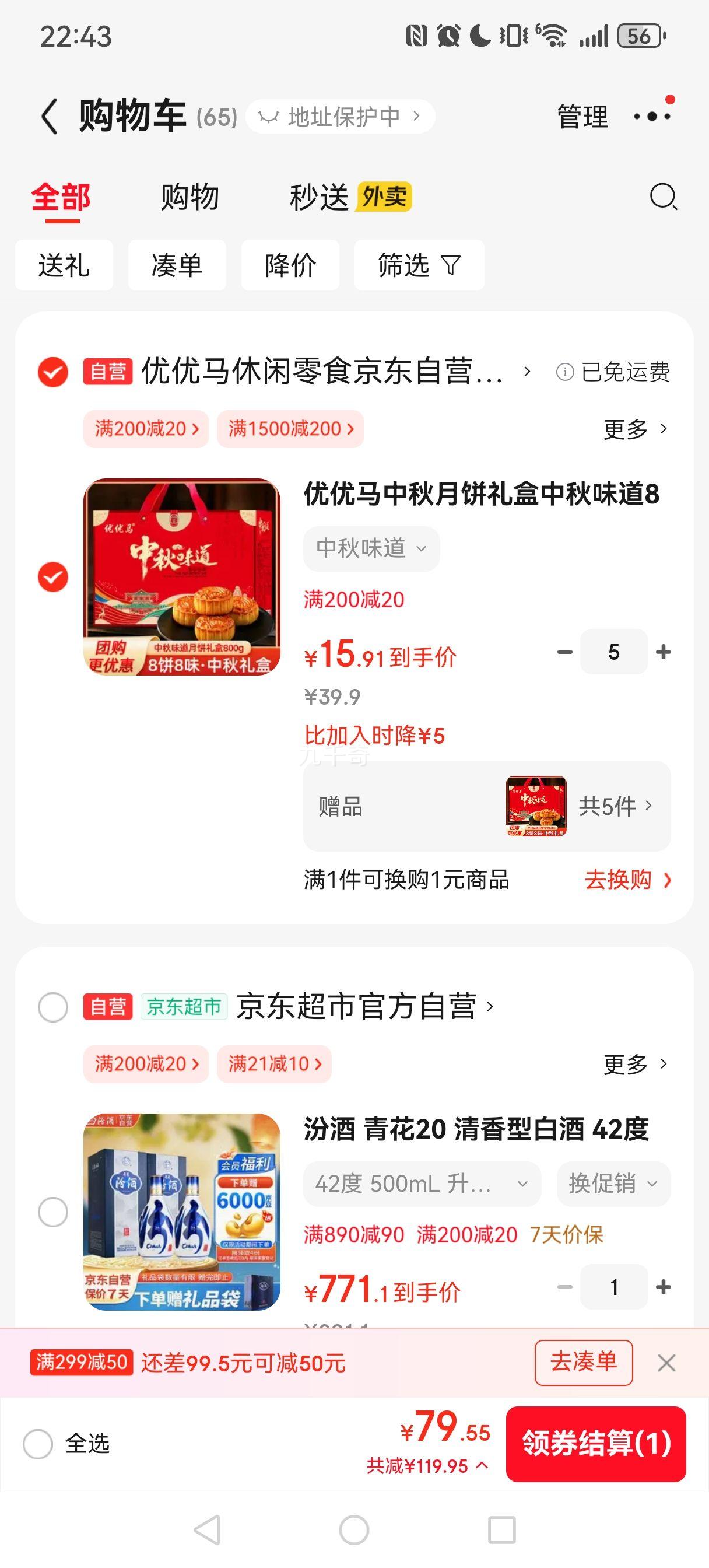The height and width of the screenshot is (1568, 709).
Task: Toggle the 全选 select-all checkbox
Action: click(x=38, y=1444)
